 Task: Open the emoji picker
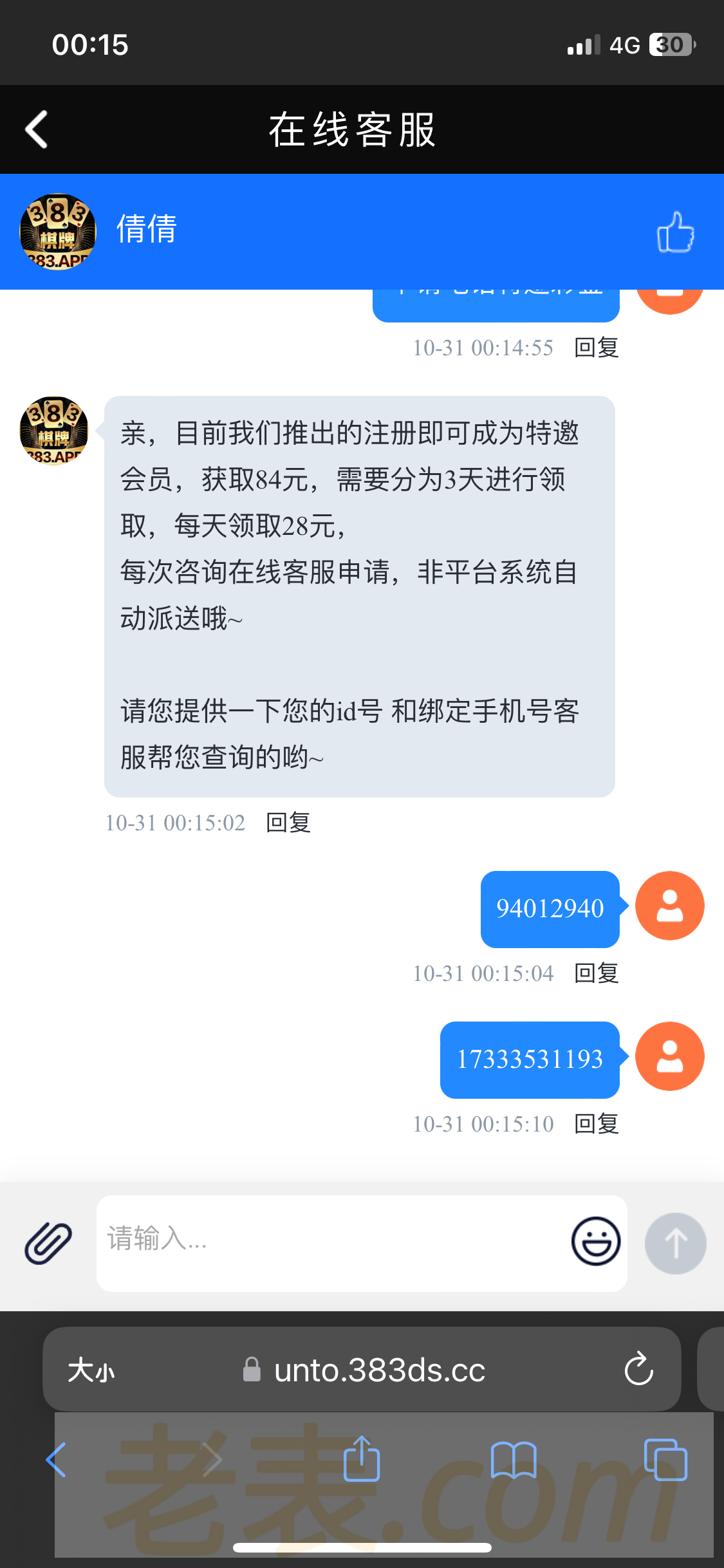[596, 1241]
